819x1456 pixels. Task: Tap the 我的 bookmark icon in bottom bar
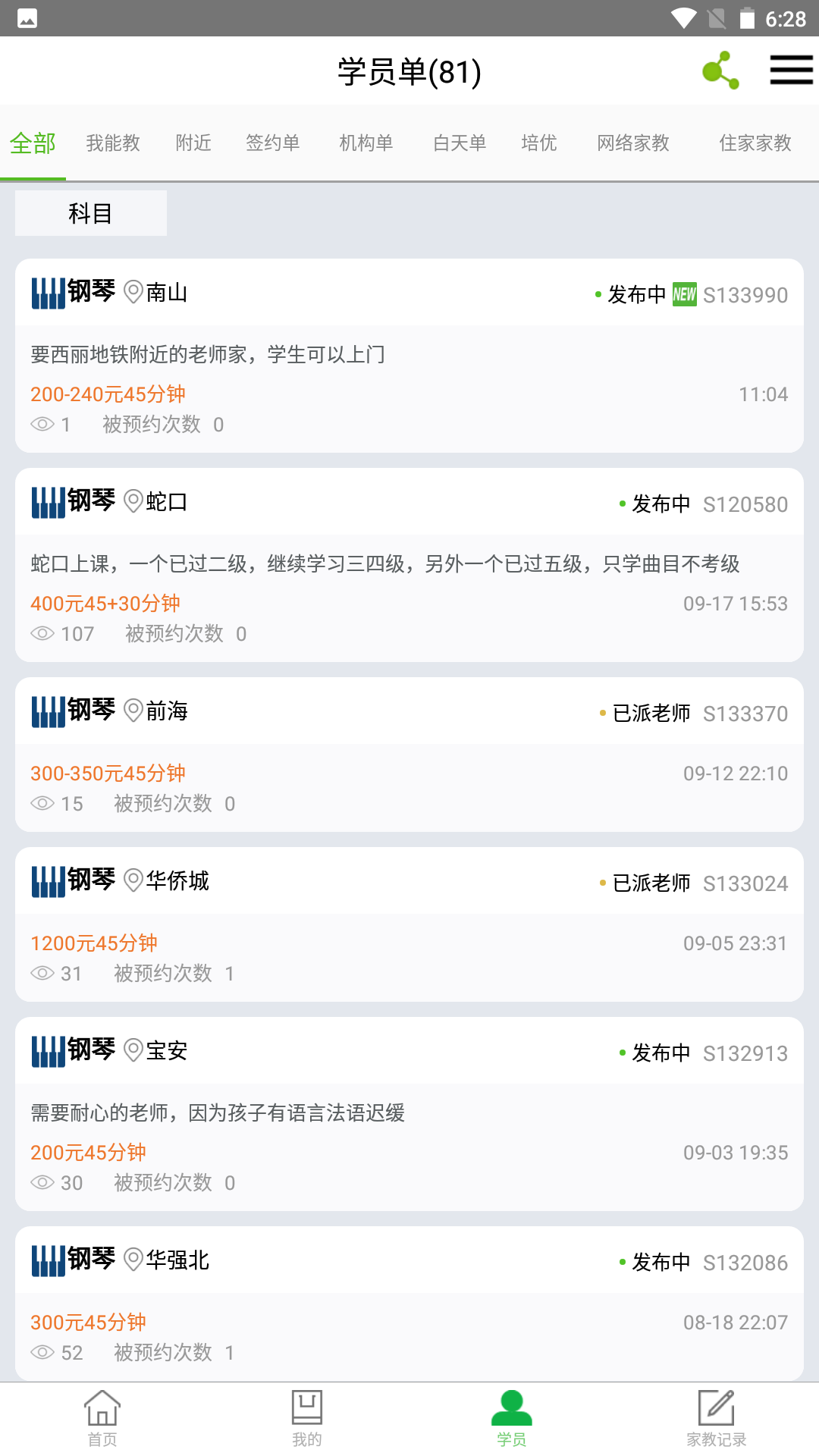[x=306, y=1409]
